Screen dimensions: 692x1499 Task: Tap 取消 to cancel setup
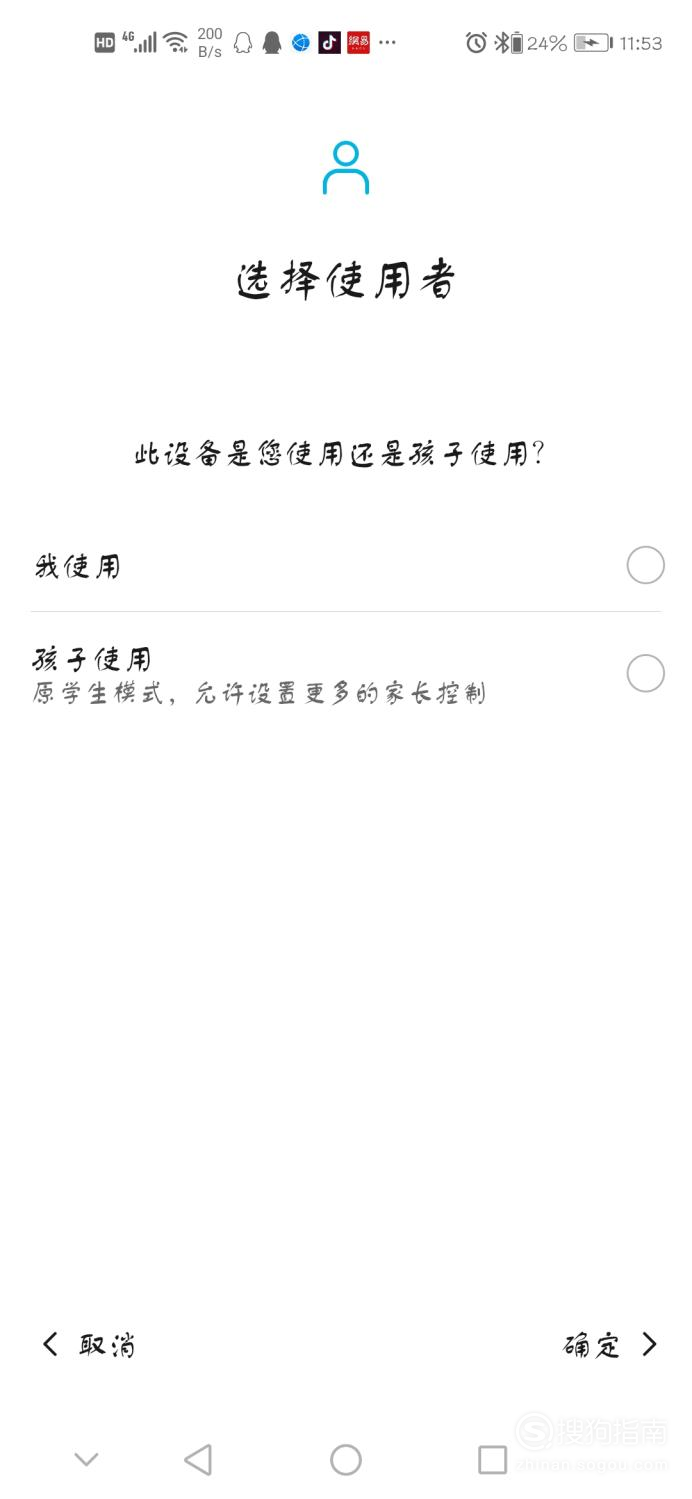88,1345
